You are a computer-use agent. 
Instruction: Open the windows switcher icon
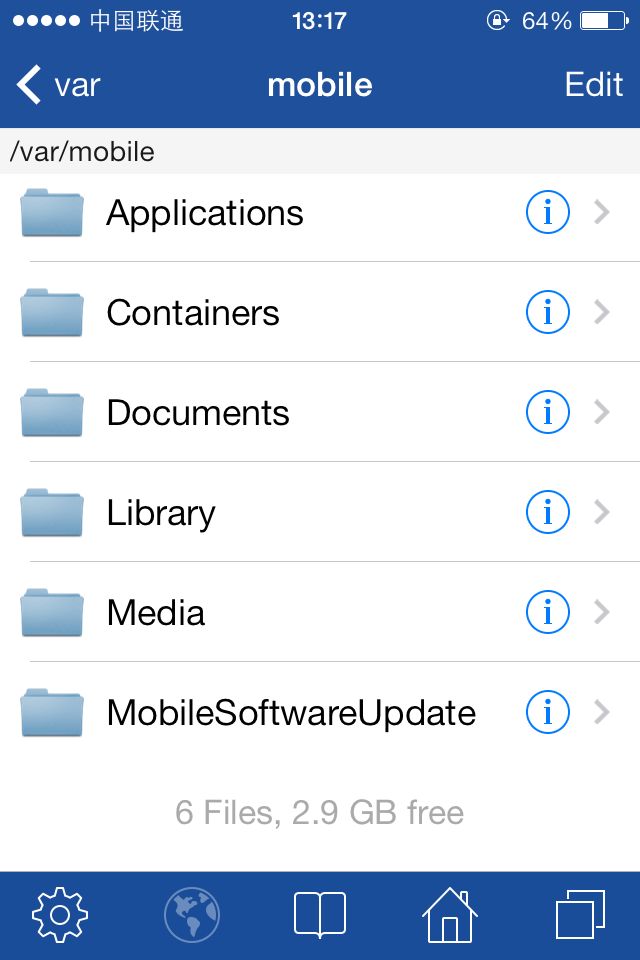point(580,915)
